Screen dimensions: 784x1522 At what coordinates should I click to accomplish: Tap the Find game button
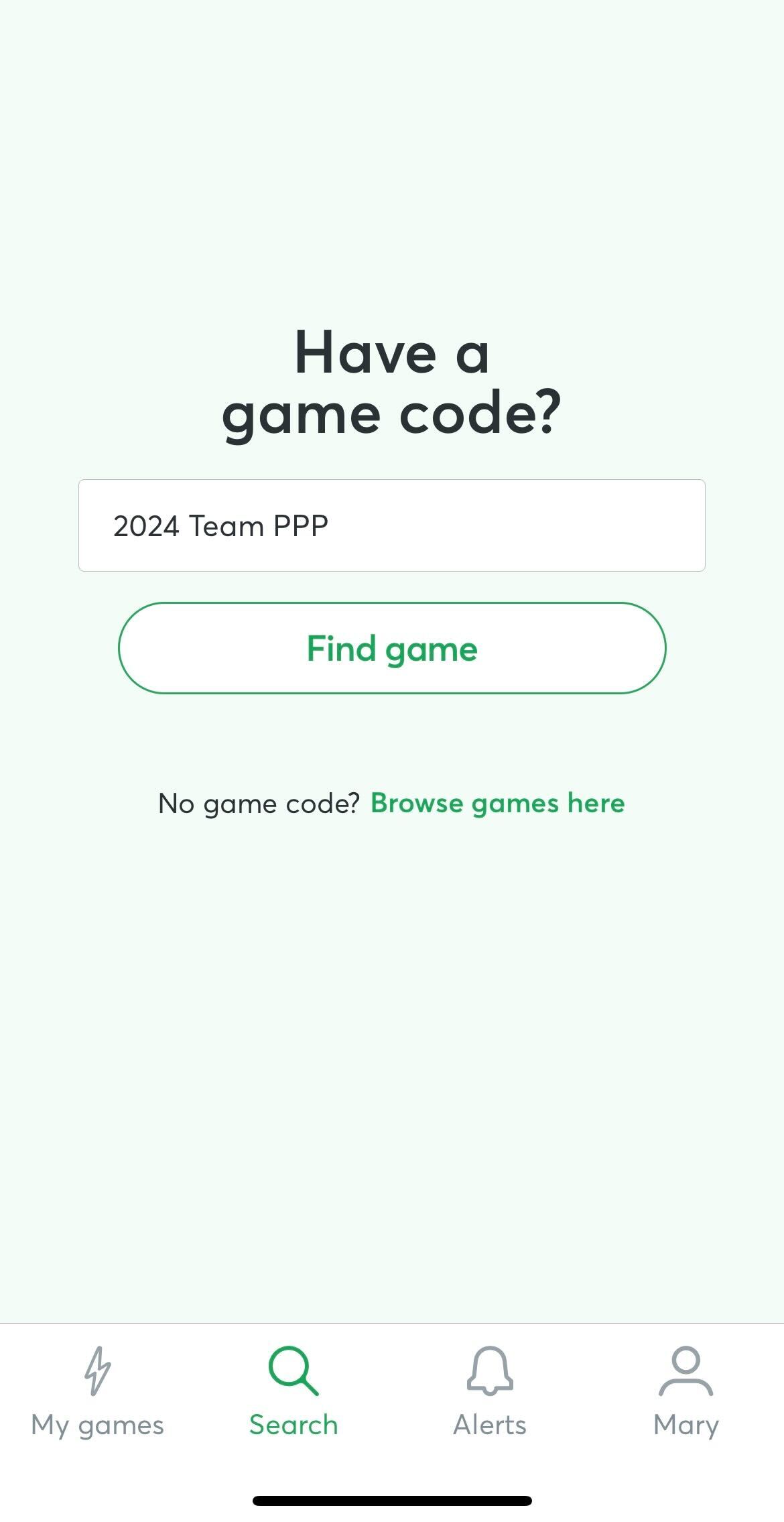pyautogui.click(x=391, y=648)
